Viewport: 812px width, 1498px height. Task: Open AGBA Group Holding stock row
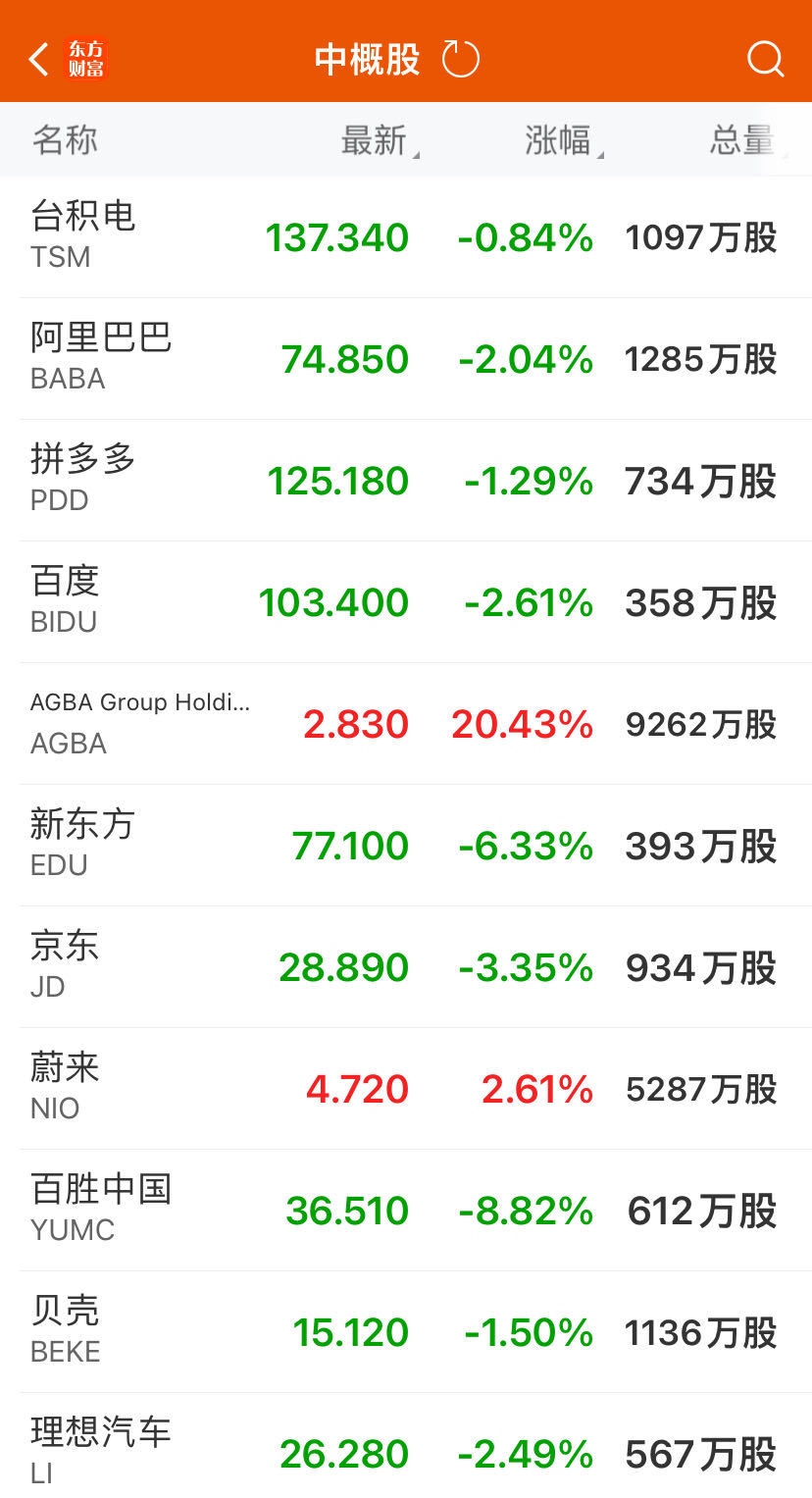406,724
